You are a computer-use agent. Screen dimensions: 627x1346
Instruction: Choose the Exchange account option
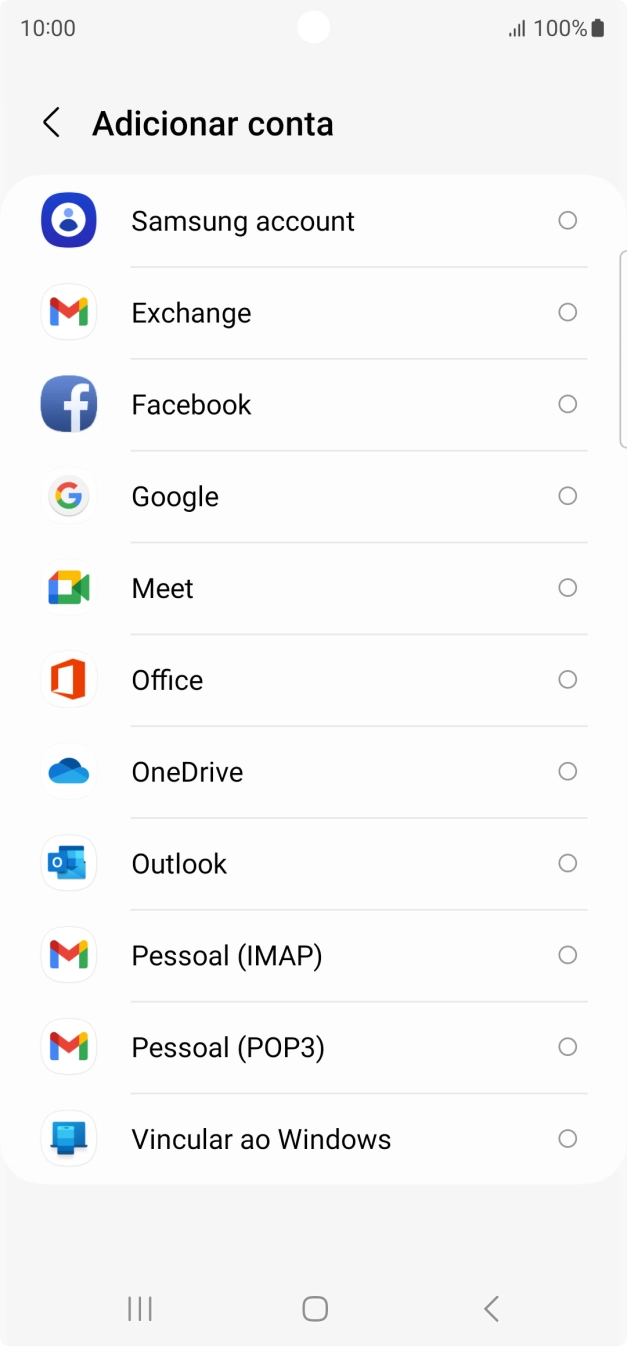[x=313, y=313]
